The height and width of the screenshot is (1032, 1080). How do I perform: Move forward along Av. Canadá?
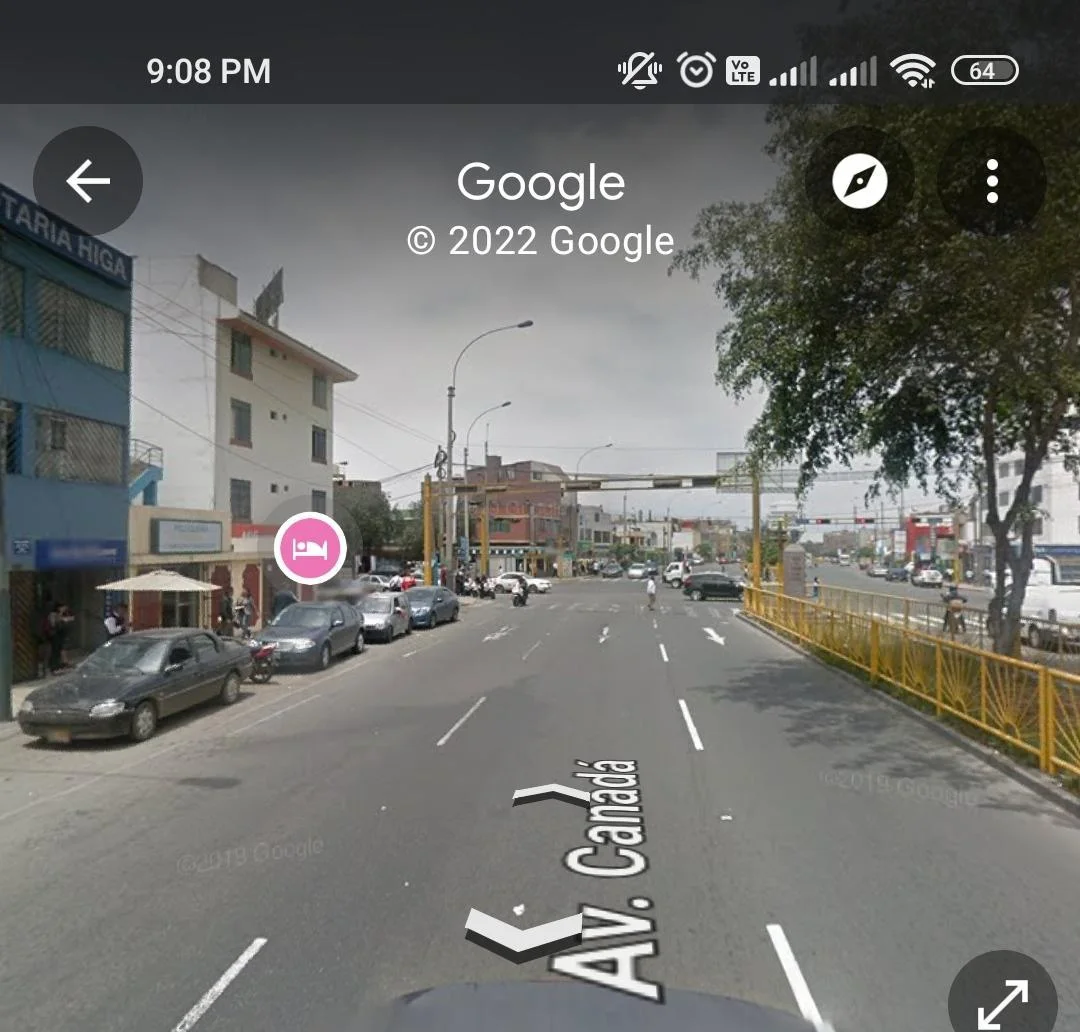click(x=552, y=796)
